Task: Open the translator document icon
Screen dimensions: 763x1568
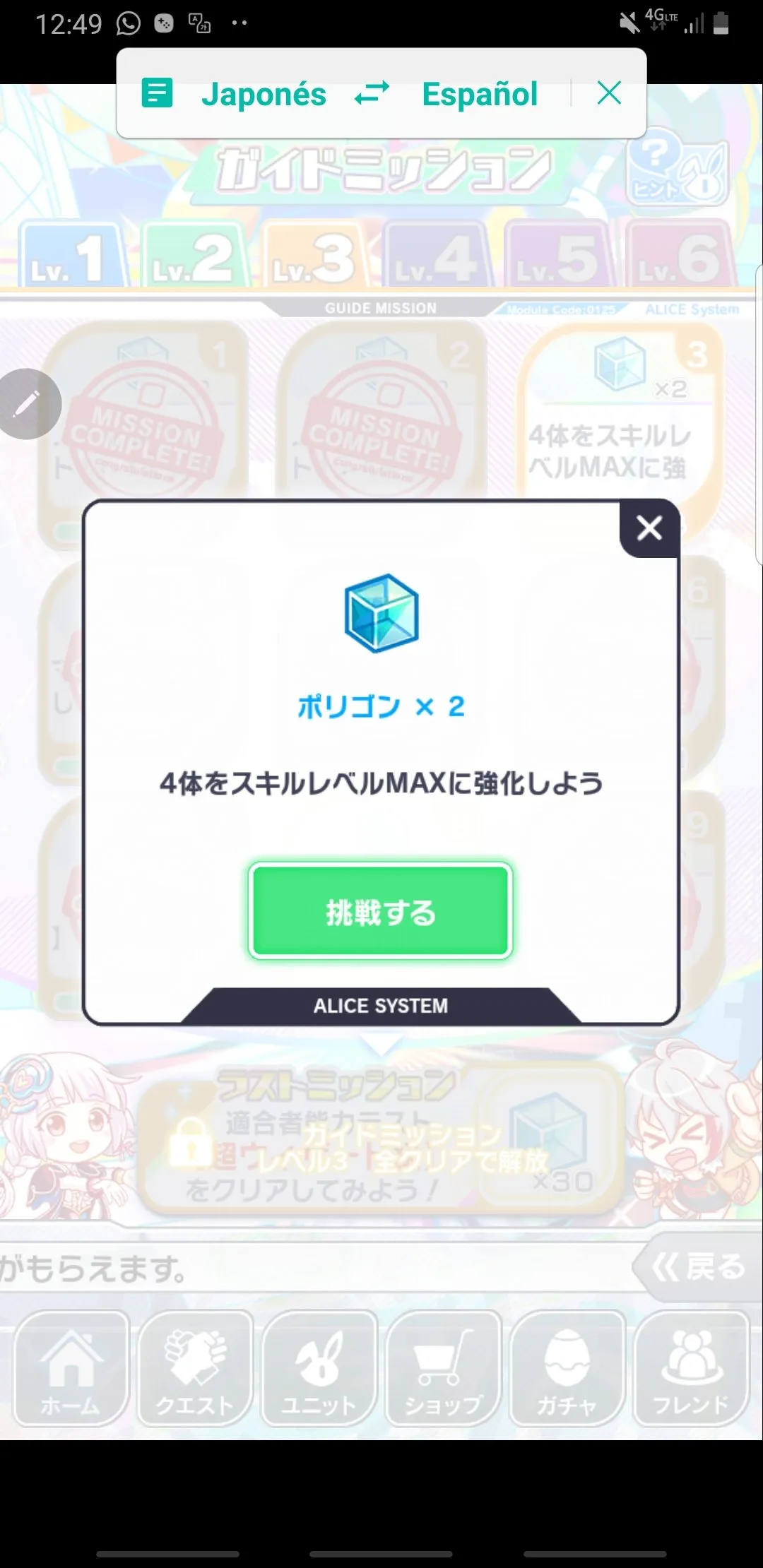Action: [x=157, y=93]
